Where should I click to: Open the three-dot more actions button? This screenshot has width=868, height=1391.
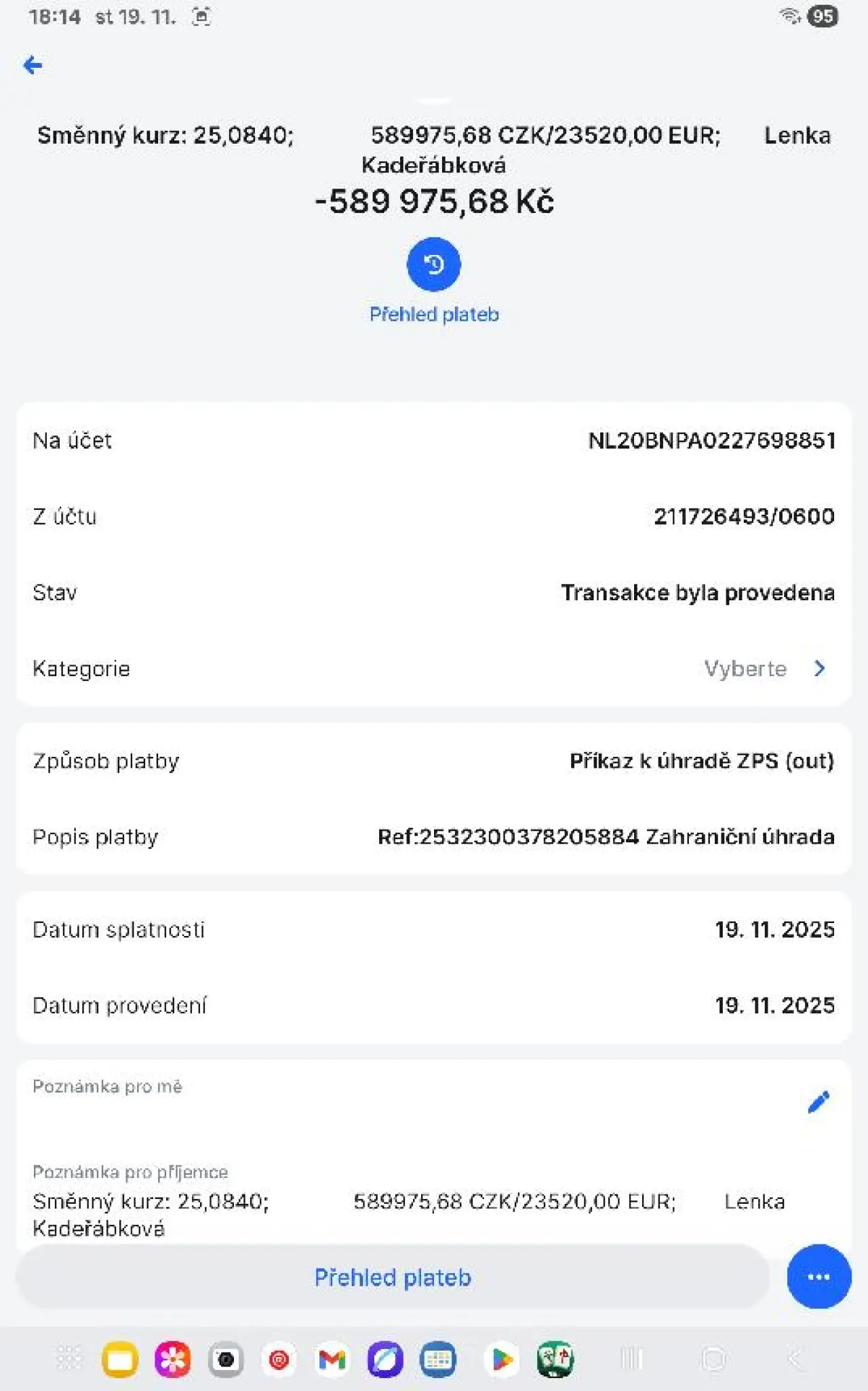coord(818,1276)
